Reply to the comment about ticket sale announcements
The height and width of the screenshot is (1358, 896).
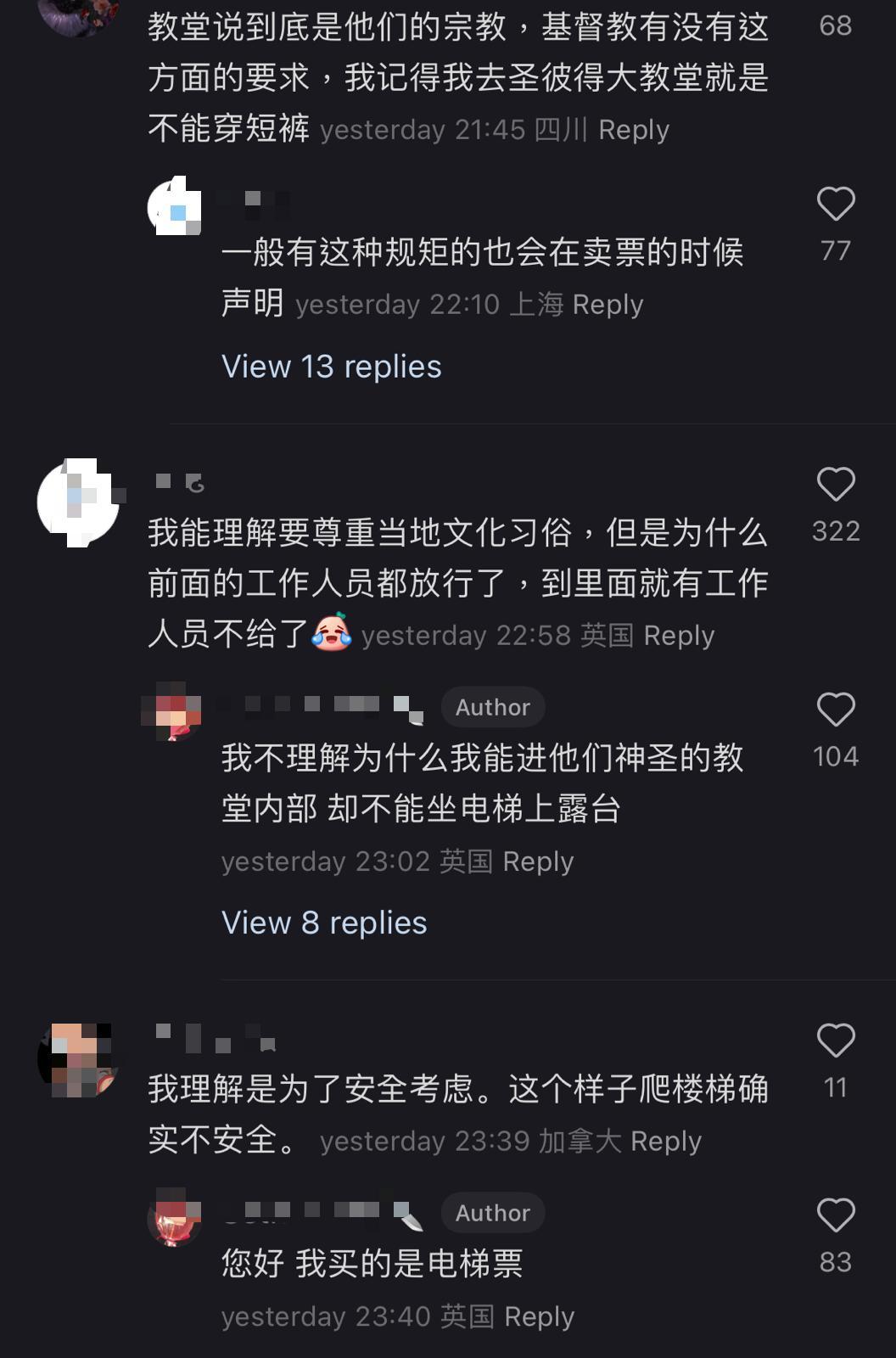608,304
